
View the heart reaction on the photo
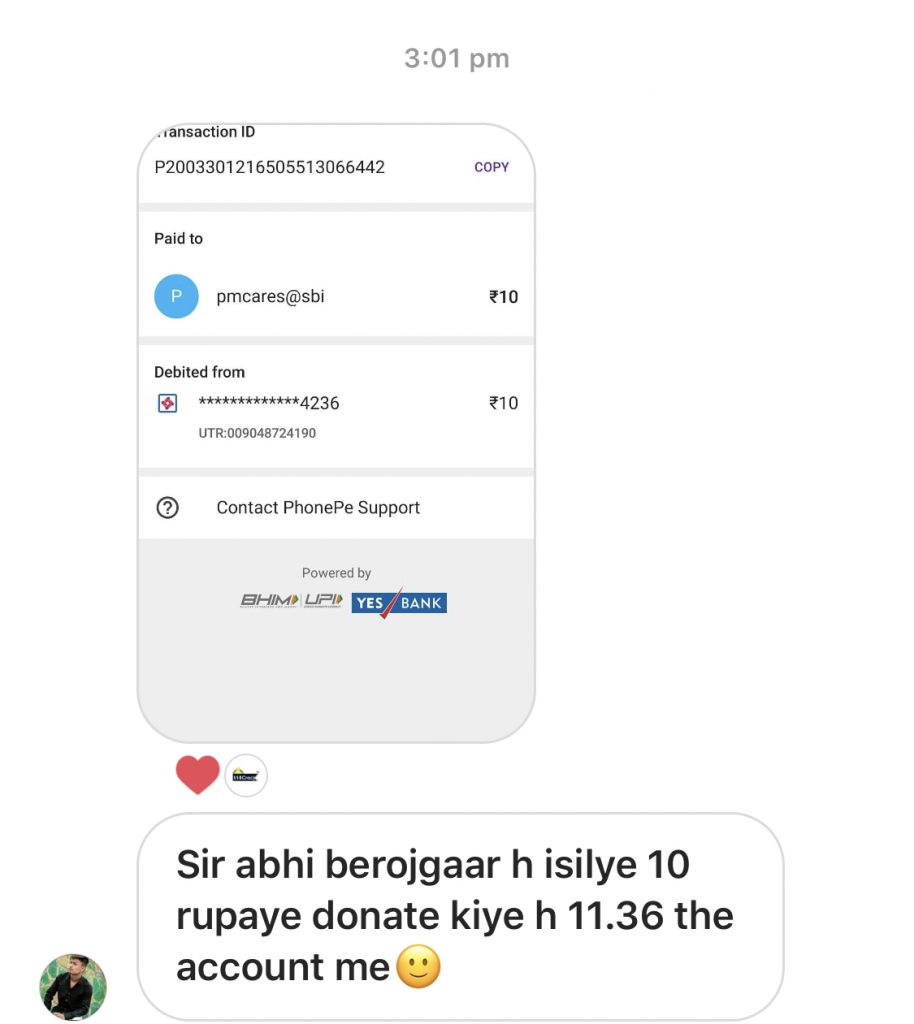click(198, 774)
